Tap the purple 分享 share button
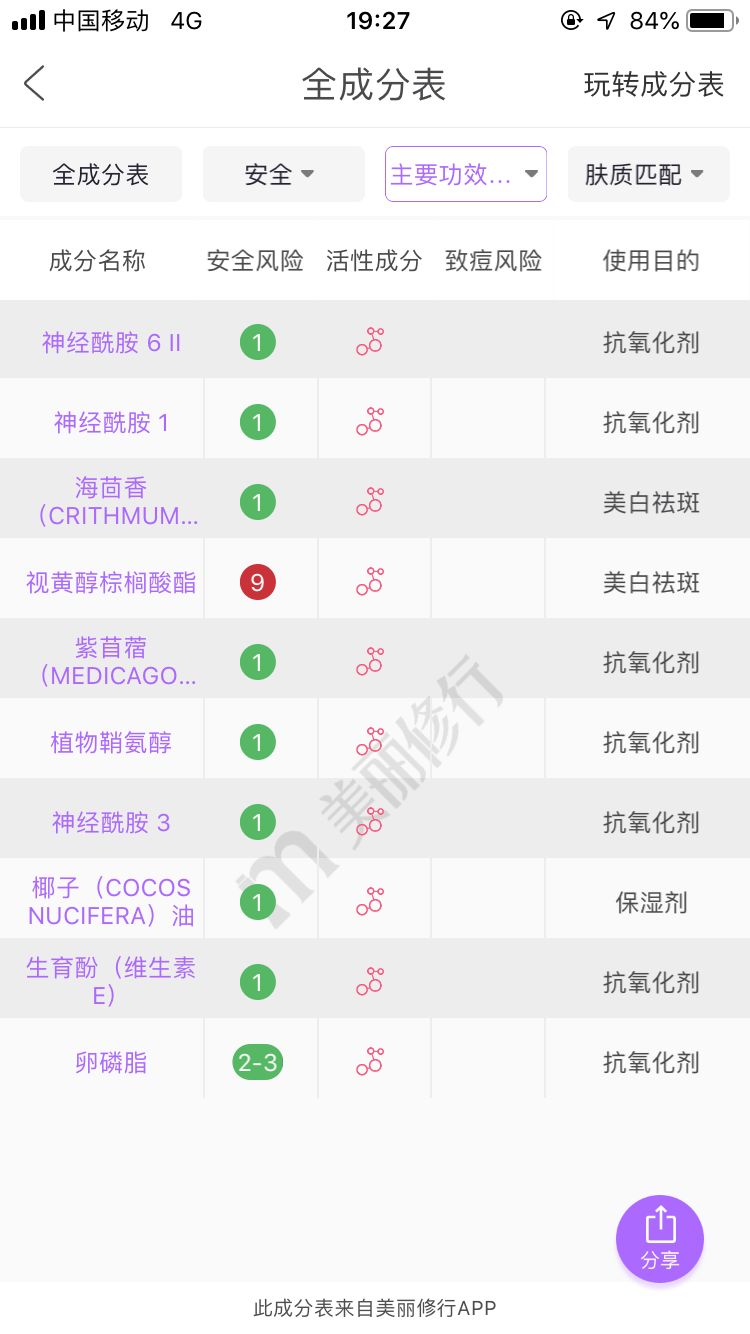Image resolution: width=750 pixels, height=1334 pixels. pos(660,1239)
